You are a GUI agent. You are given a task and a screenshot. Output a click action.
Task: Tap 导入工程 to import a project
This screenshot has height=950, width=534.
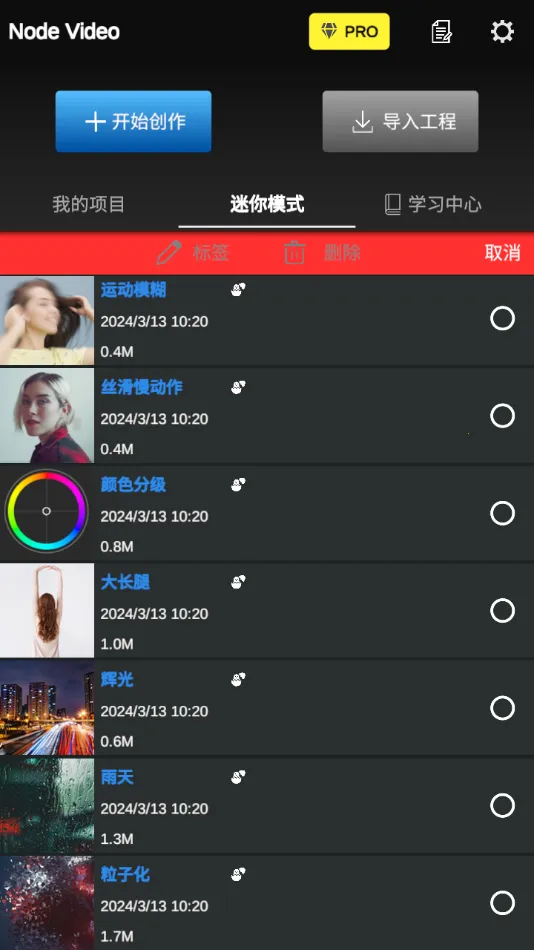[x=401, y=121]
